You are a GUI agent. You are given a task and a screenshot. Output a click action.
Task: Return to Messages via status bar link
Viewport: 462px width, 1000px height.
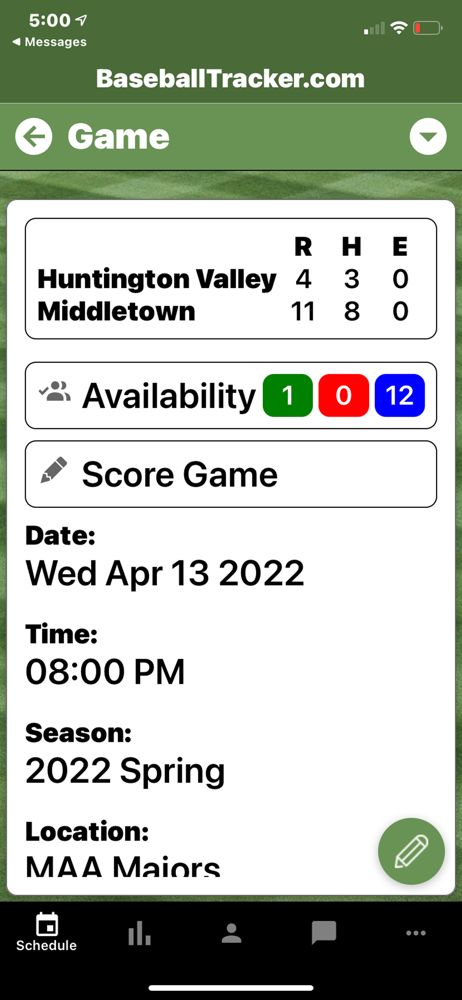pyautogui.click(x=49, y=42)
